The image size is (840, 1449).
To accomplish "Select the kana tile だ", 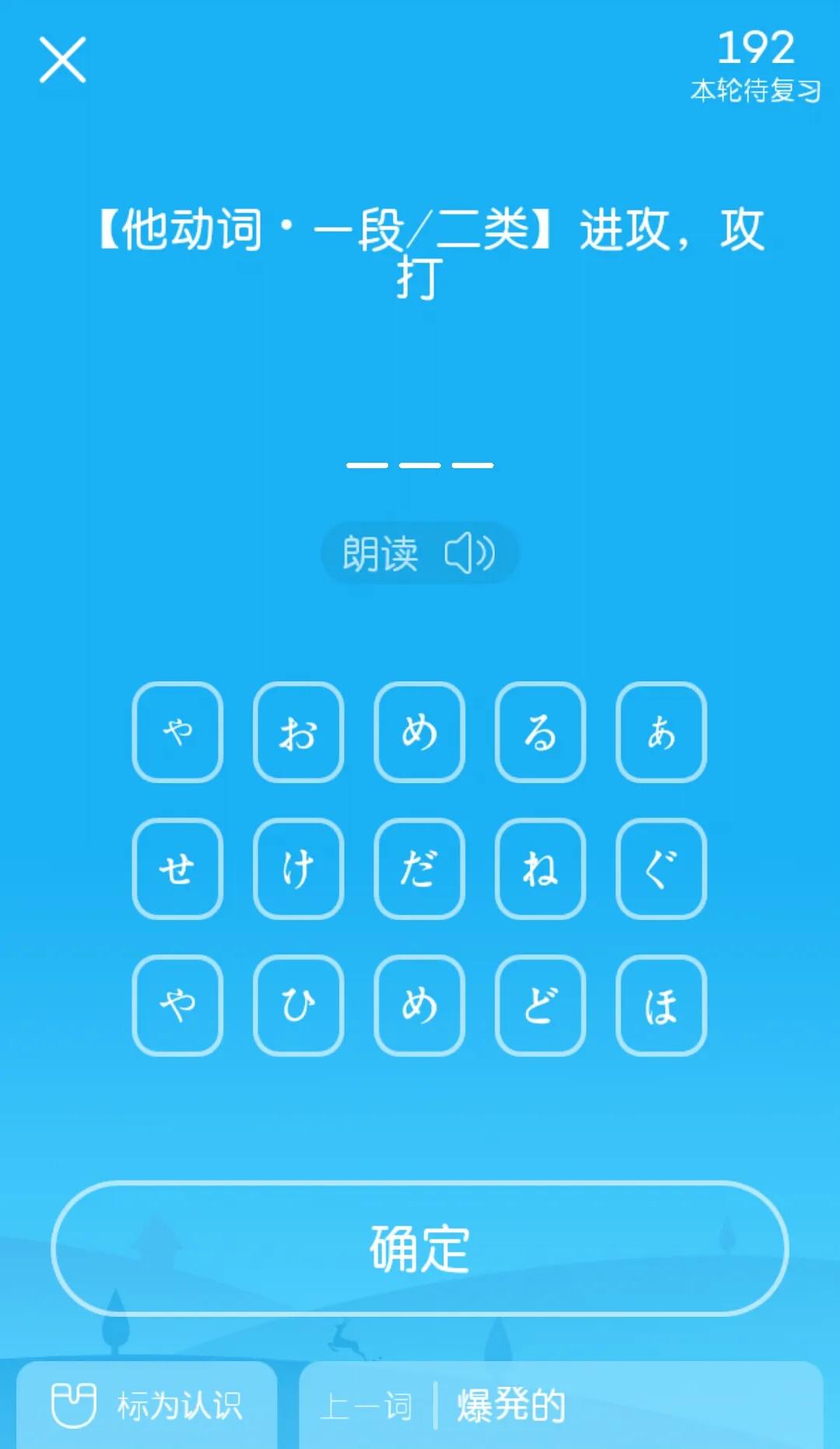I will [x=418, y=869].
